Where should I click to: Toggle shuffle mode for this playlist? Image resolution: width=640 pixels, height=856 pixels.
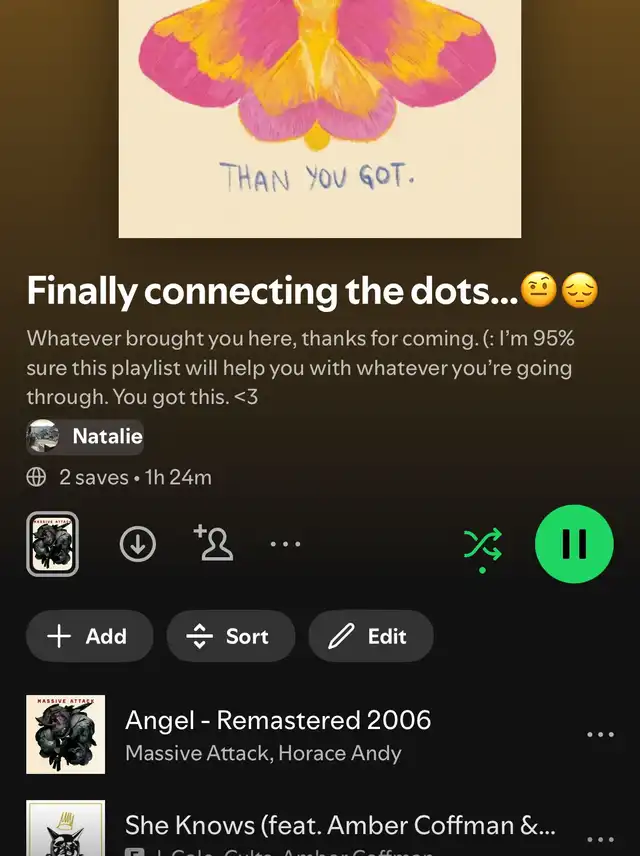(x=482, y=545)
